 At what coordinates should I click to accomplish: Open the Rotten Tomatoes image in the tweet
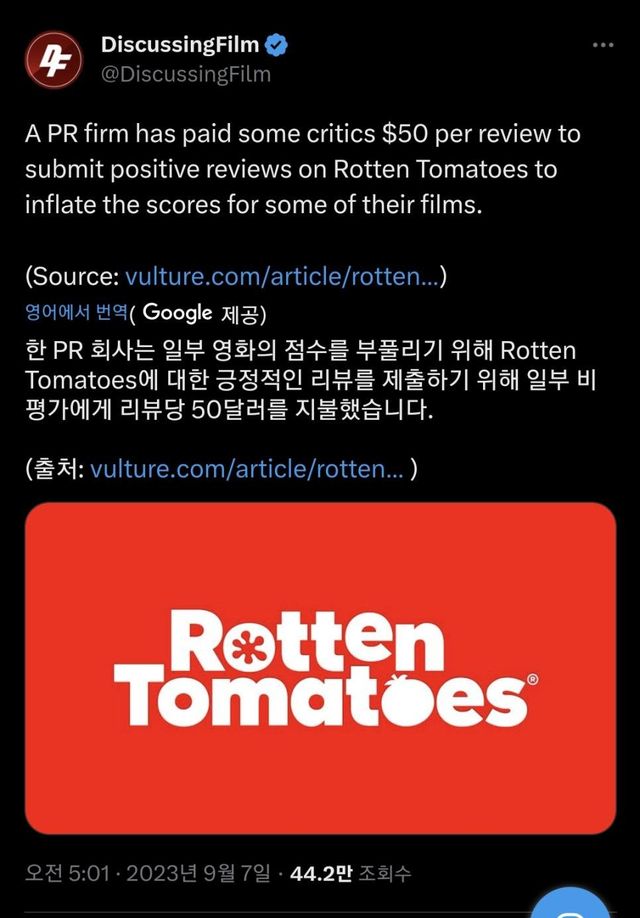[320, 668]
